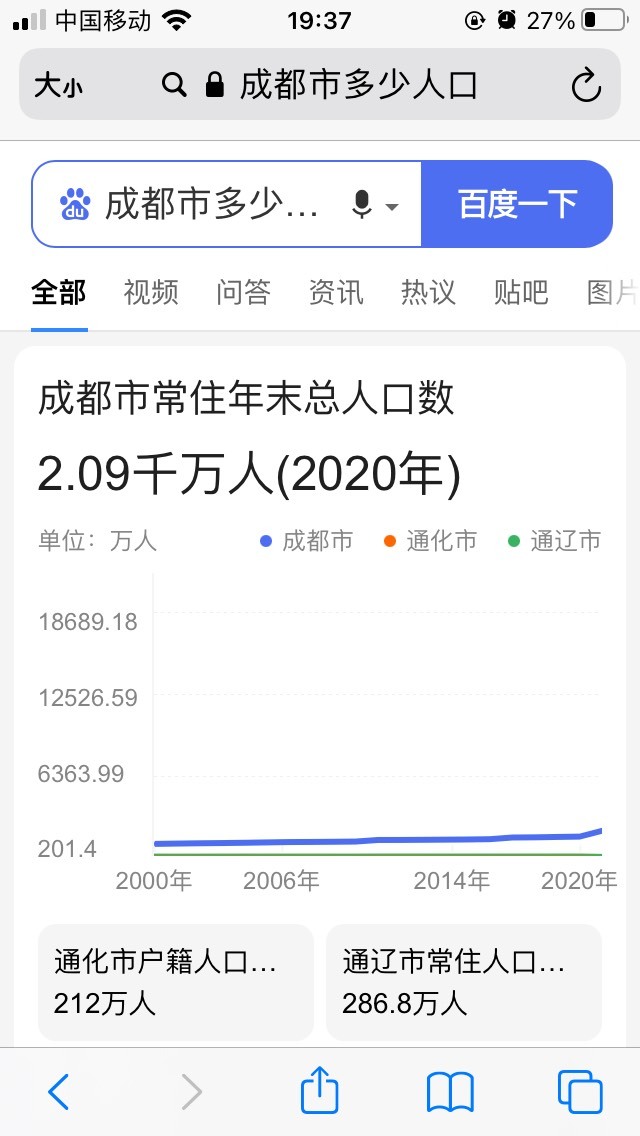Image resolution: width=640 pixels, height=1136 pixels.
Task: Open the 通化市户籍人口 212万人 card
Action: click(175, 982)
